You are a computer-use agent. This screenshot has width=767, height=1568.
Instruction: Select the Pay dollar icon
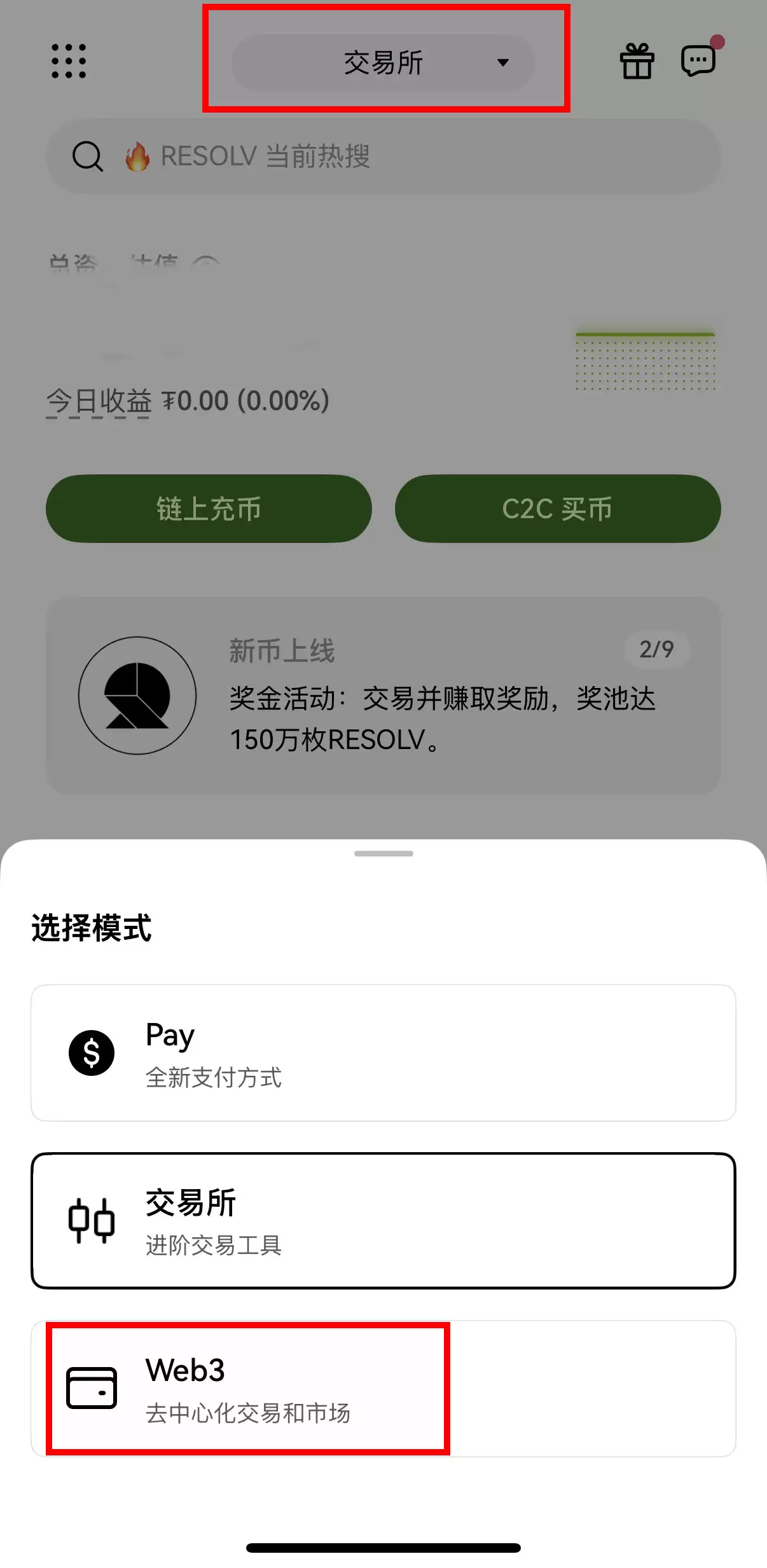click(91, 1052)
